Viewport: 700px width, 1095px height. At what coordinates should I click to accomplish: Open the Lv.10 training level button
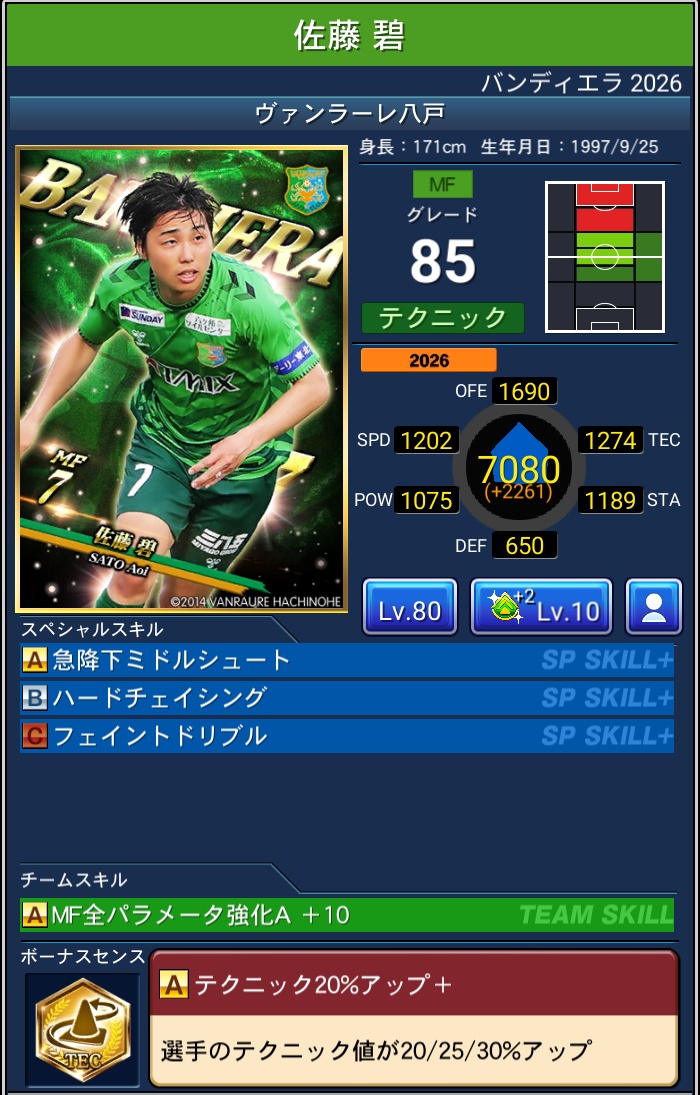coord(541,607)
